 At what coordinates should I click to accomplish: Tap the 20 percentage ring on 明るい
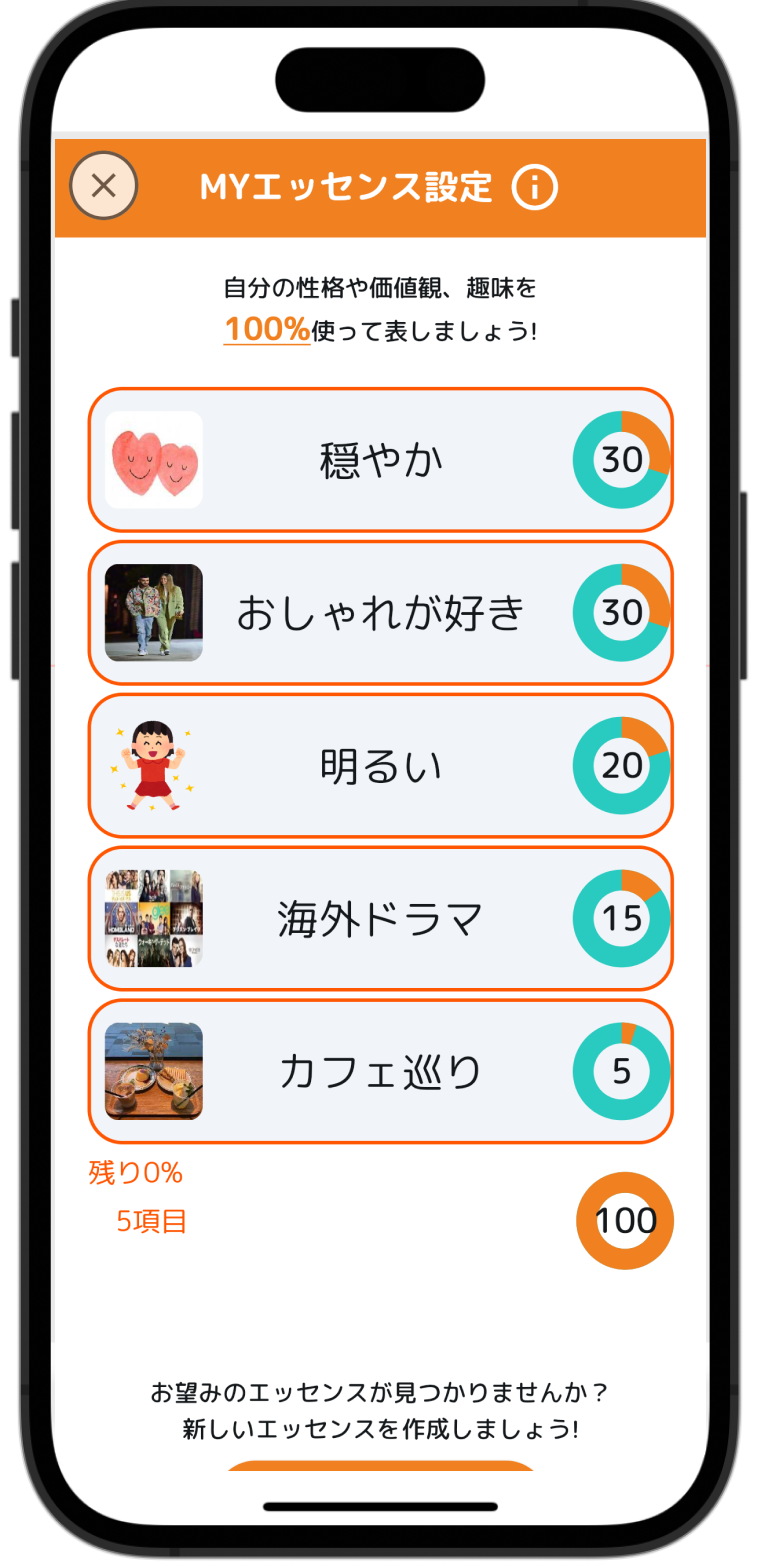point(620,765)
